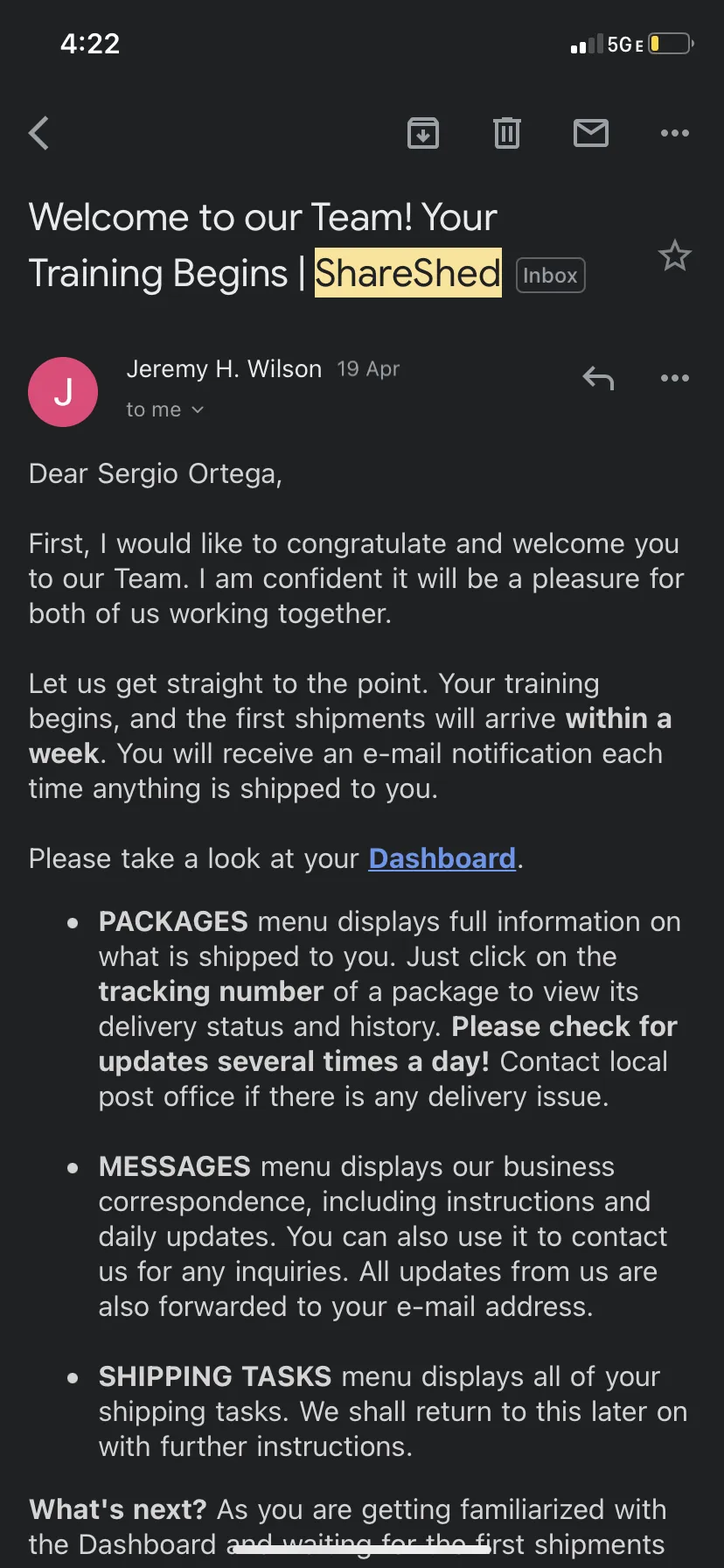Screen dimensions: 724x1568
Task: Mark the email as unread
Action: click(591, 133)
